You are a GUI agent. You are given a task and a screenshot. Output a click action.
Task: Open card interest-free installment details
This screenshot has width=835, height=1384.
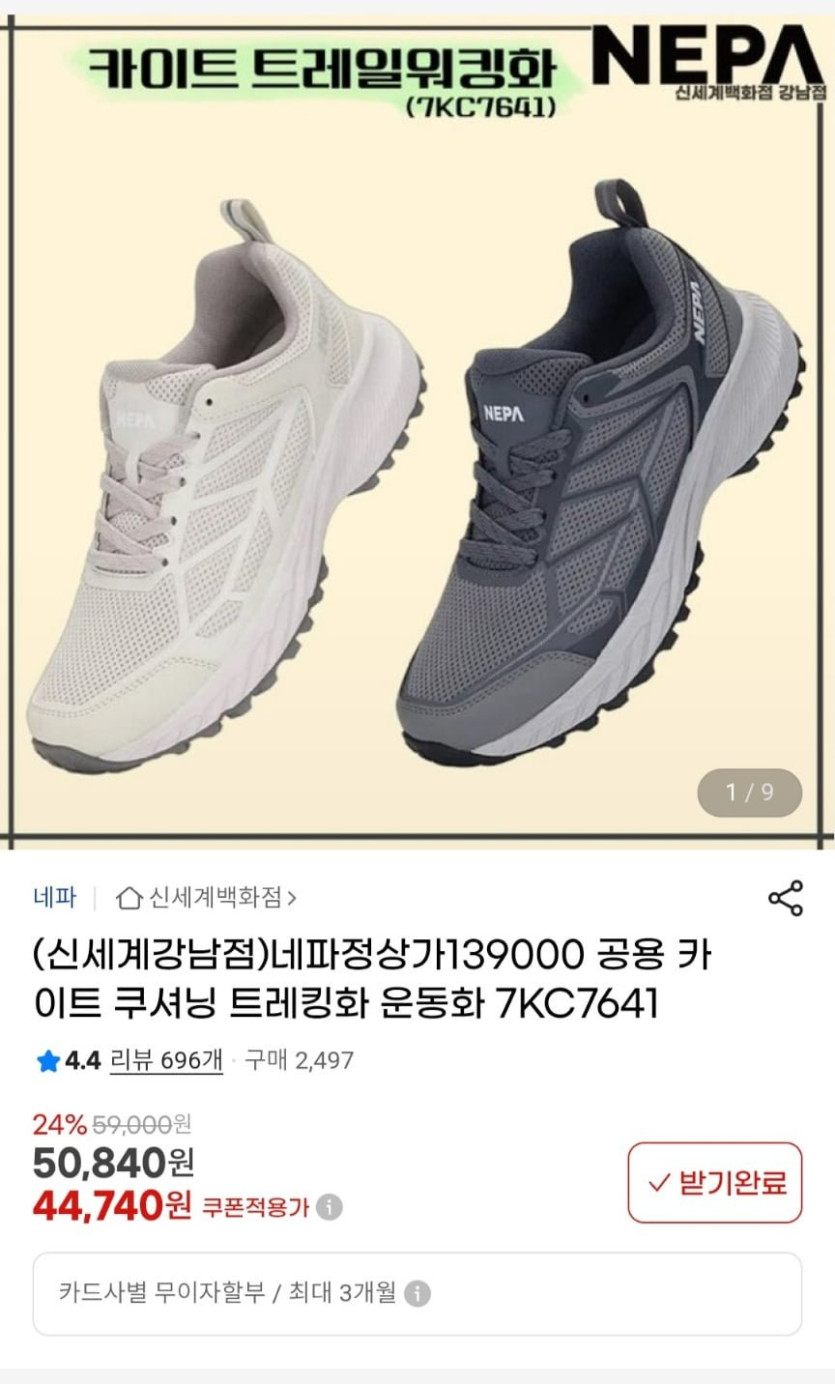click(x=417, y=1294)
